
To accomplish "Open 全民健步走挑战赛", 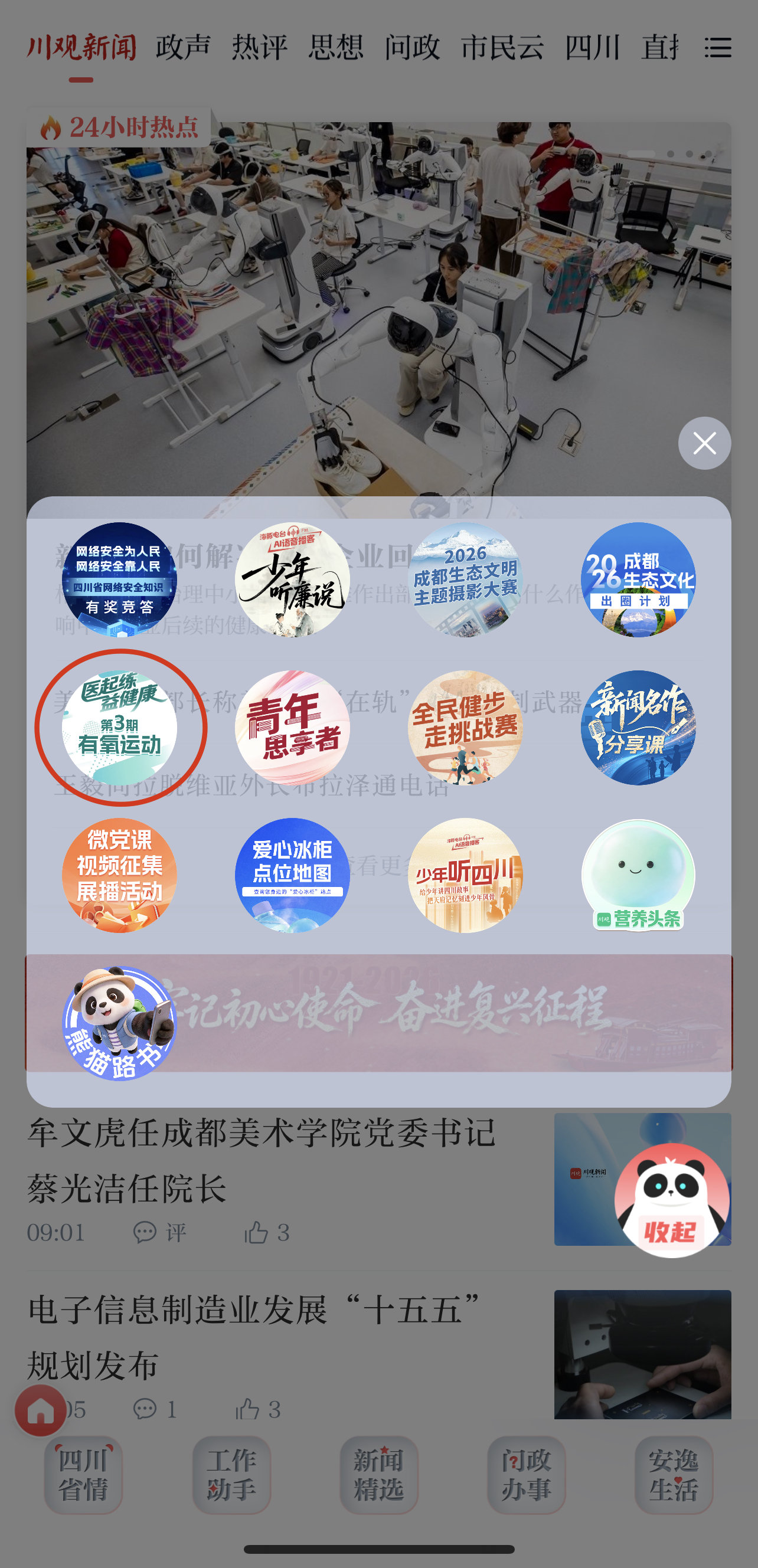I will [465, 728].
